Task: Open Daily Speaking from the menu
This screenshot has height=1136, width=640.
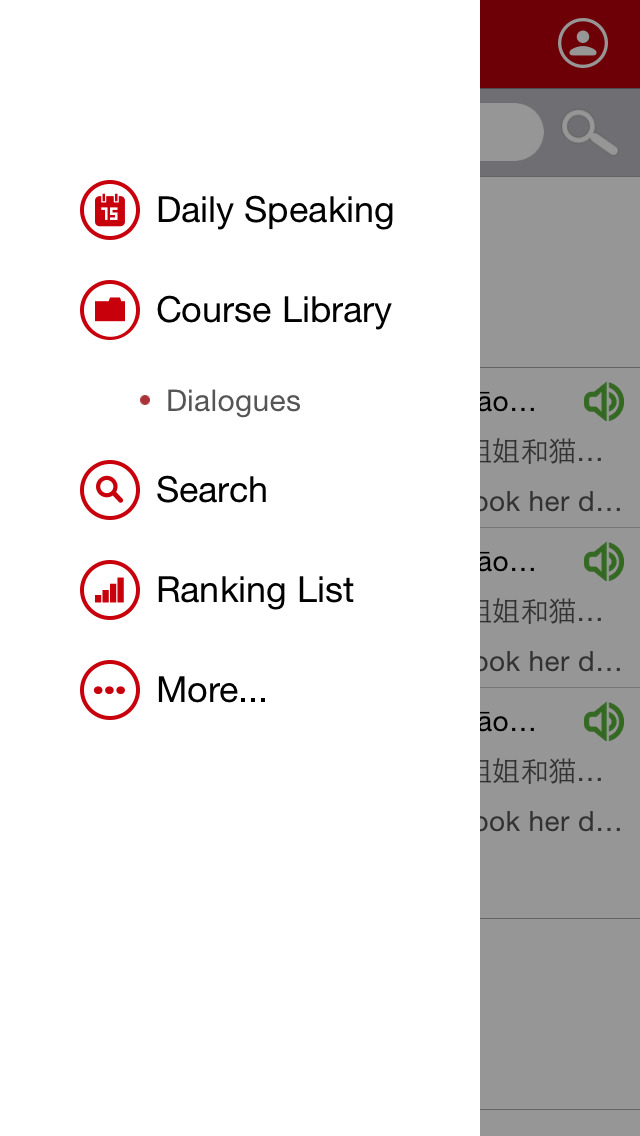Action: pyautogui.click(x=237, y=210)
